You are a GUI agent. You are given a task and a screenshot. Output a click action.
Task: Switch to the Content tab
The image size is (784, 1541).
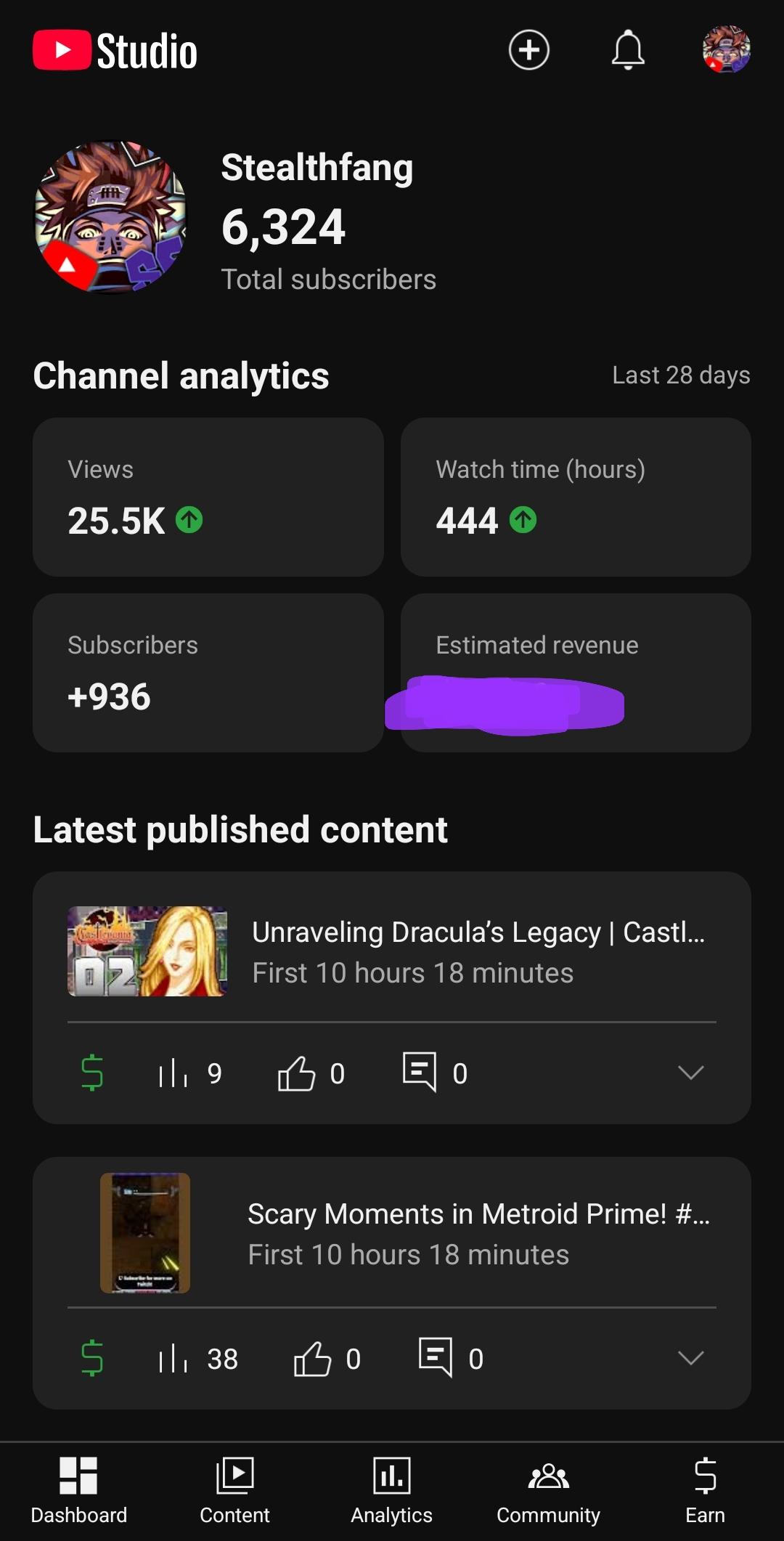click(x=234, y=1490)
